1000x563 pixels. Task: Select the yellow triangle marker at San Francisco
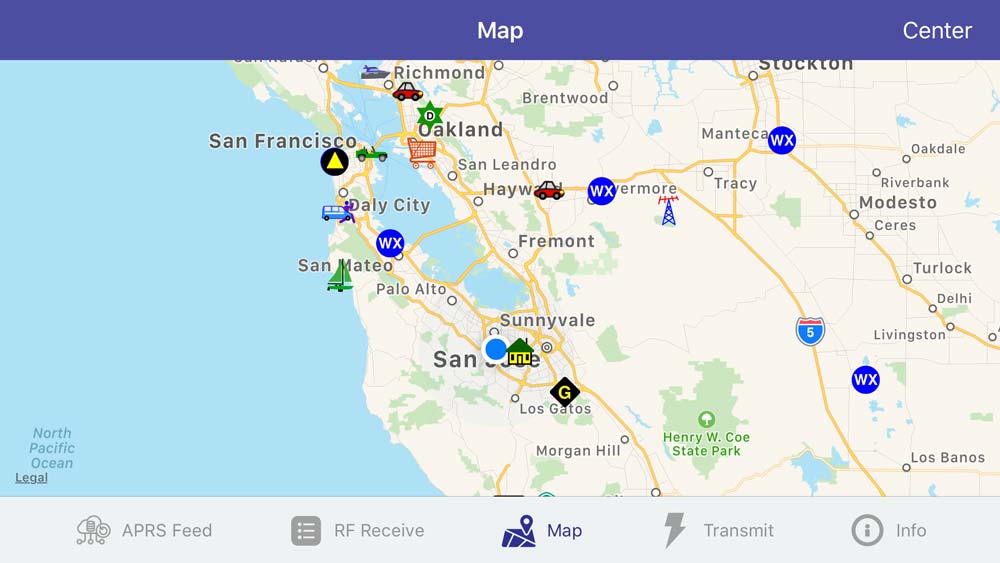click(335, 161)
